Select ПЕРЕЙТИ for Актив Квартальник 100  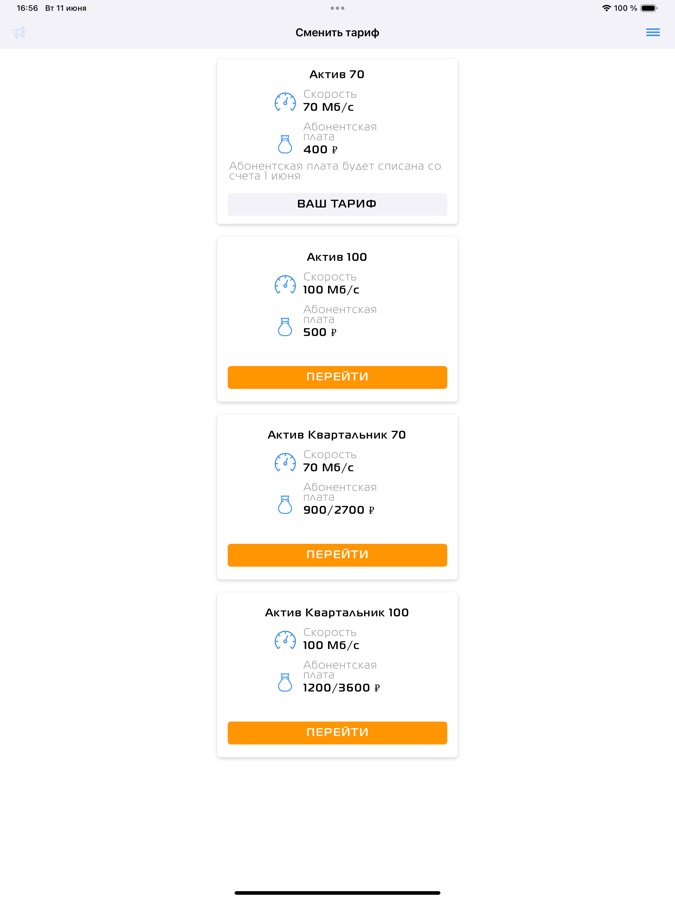pos(337,733)
